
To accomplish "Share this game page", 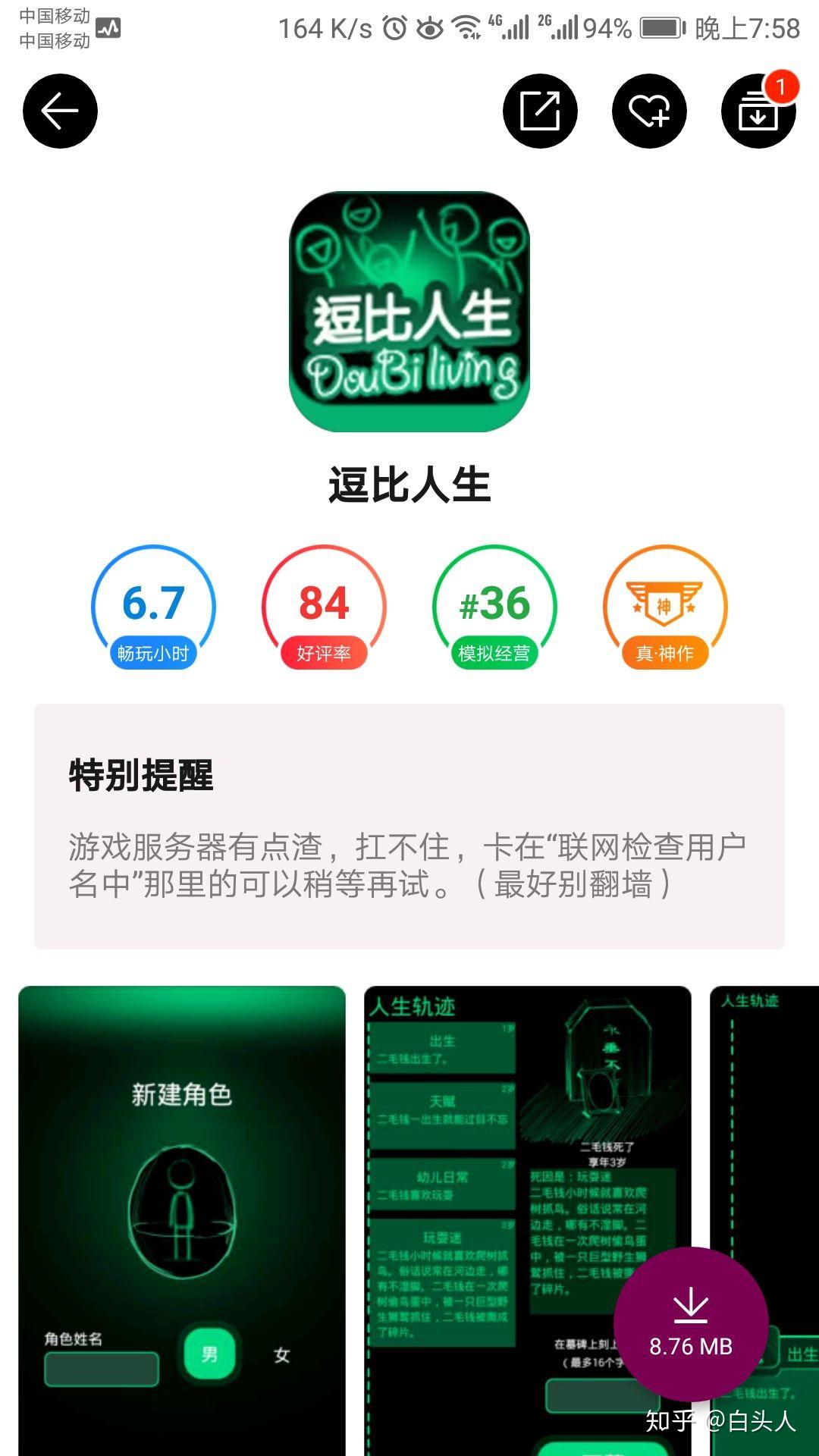I will click(x=540, y=111).
